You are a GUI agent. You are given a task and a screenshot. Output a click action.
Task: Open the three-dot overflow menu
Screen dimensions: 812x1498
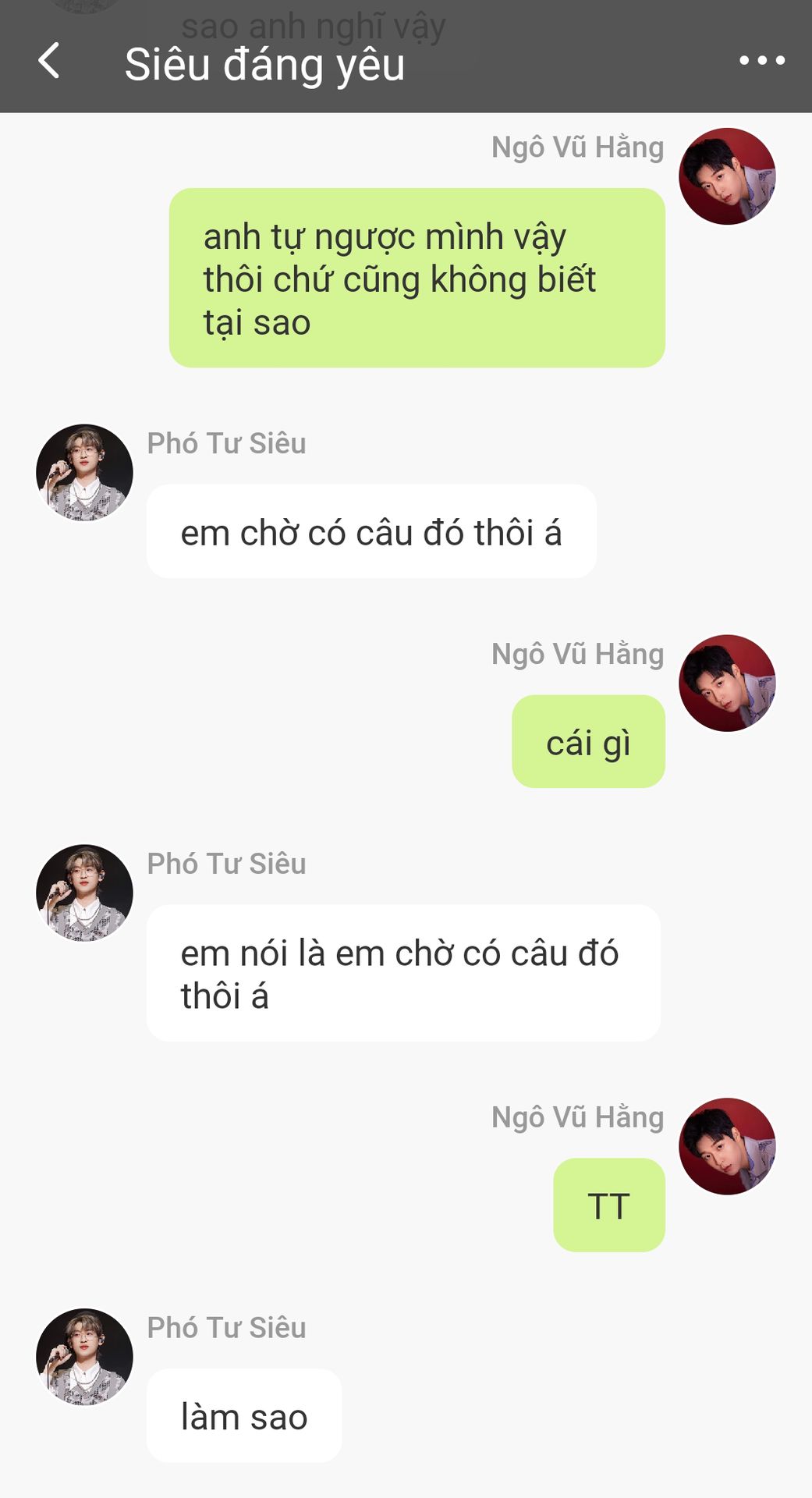coord(762,60)
